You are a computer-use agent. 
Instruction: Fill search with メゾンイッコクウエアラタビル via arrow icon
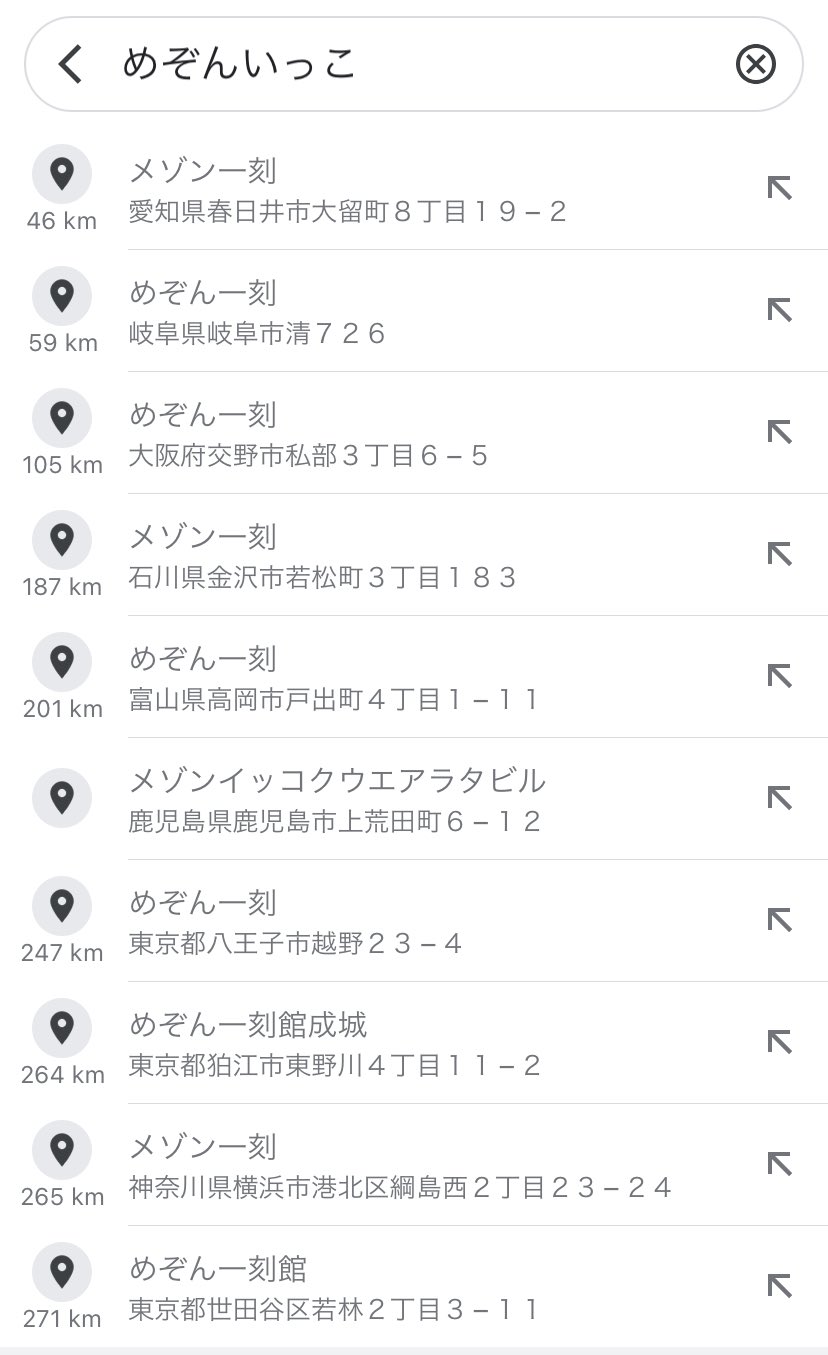click(779, 798)
